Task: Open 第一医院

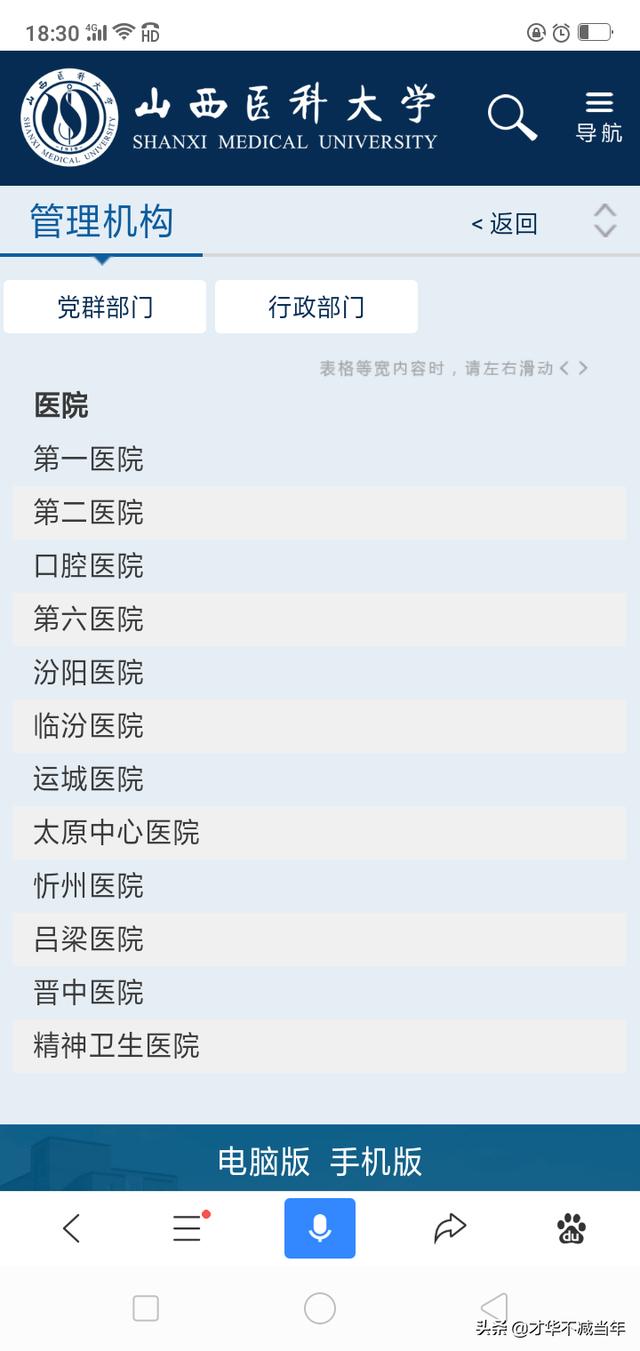Action: [x=88, y=459]
